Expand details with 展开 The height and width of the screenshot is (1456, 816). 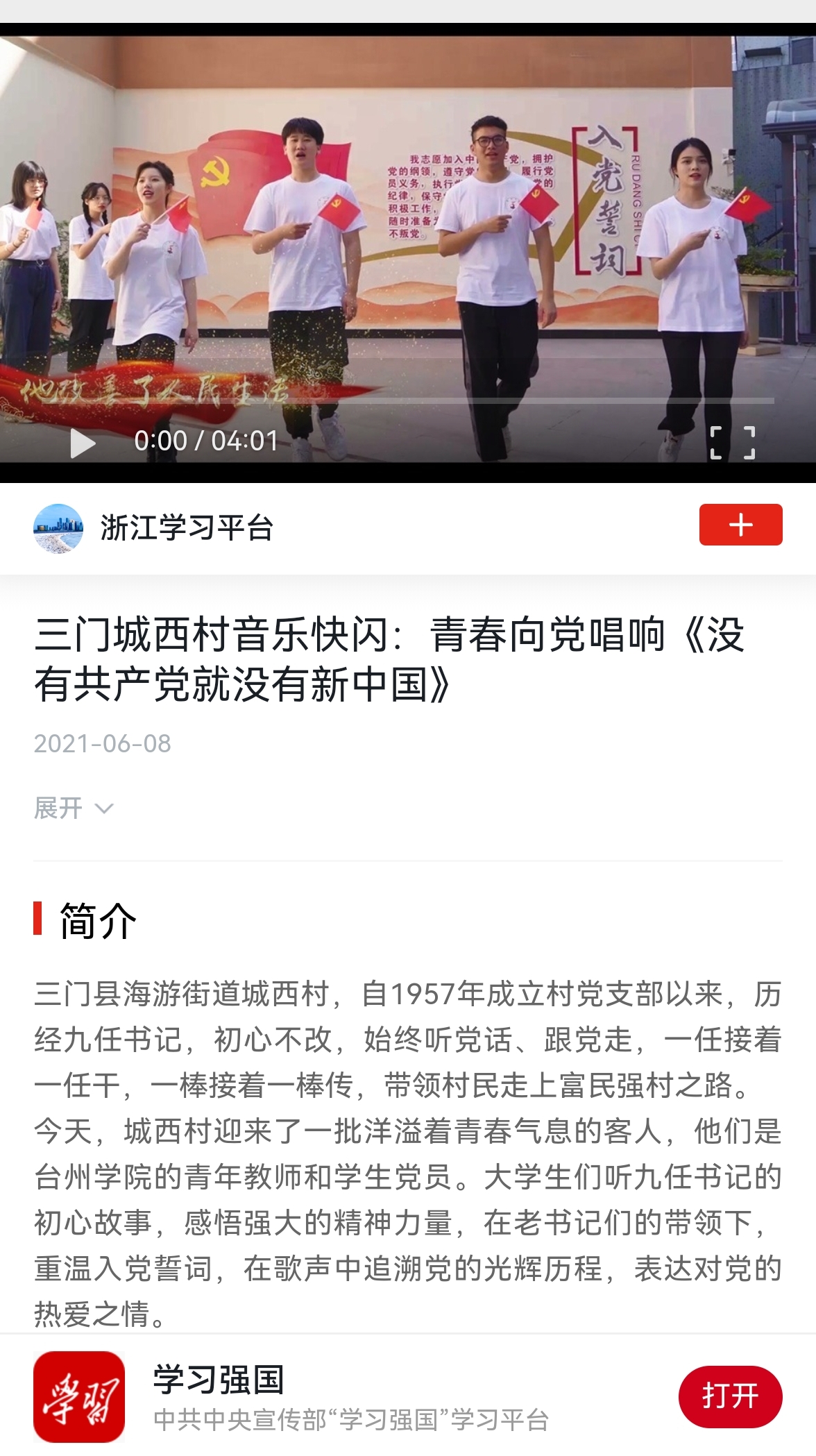73,808
